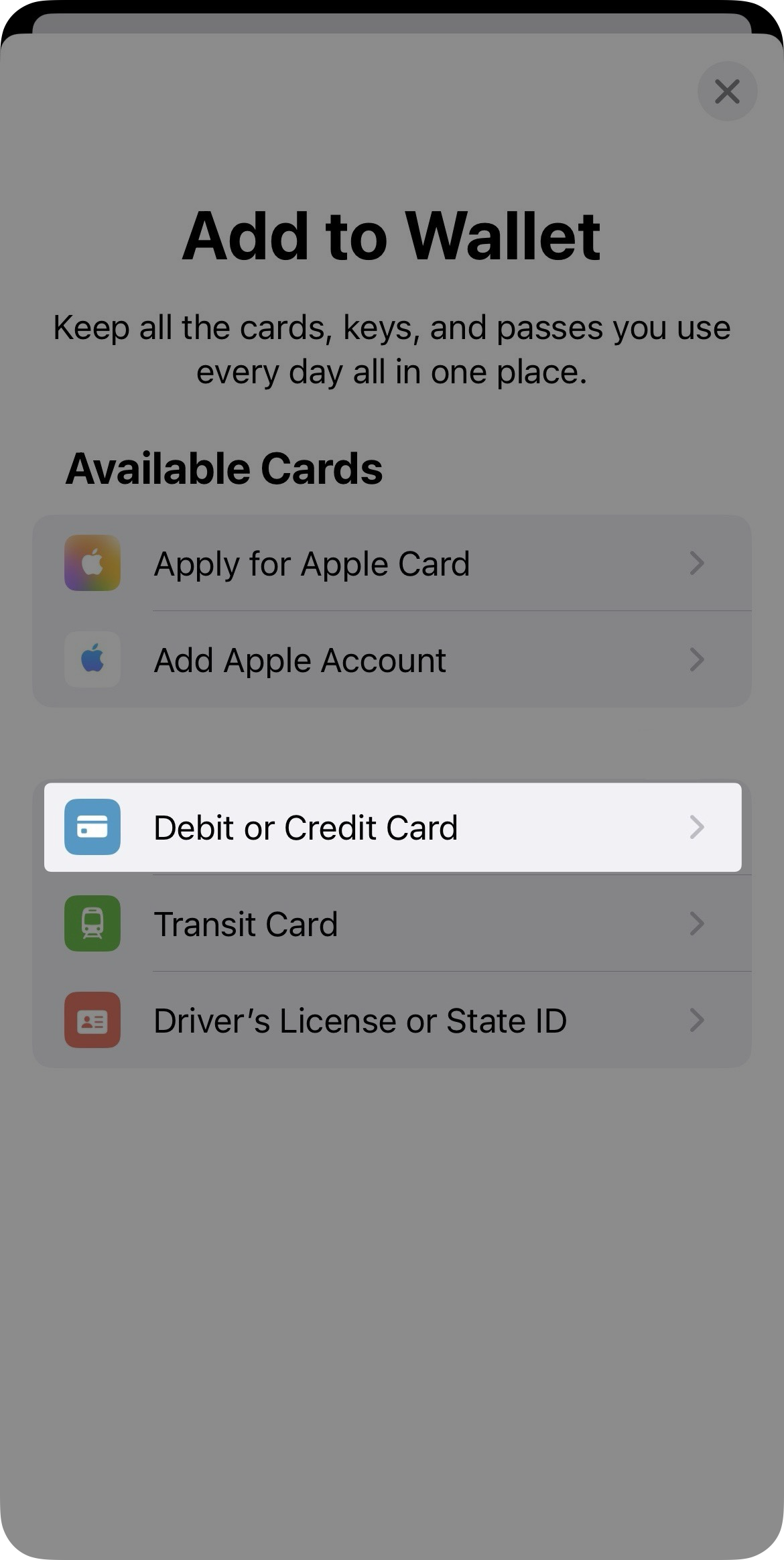
Task: Click the ID badge symbol for state identification
Action: [92, 1020]
